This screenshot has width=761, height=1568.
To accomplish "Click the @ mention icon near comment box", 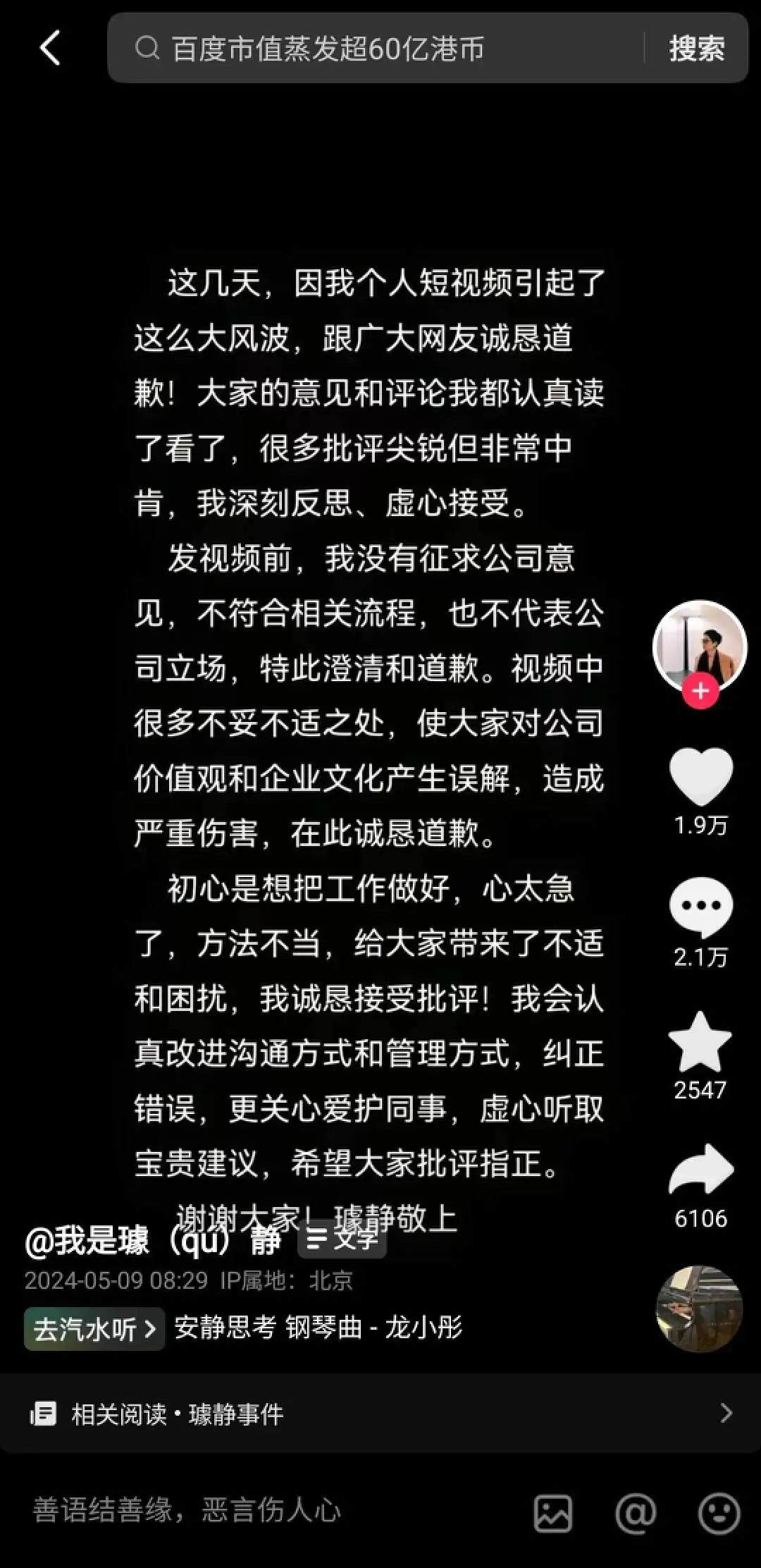I will click(x=636, y=1514).
